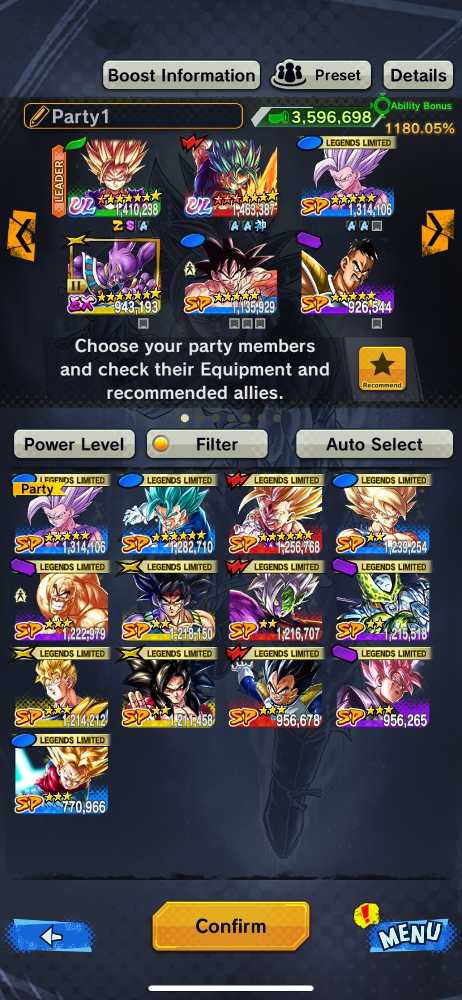The height and width of the screenshot is (1000, 462).
Task: Open the MENU button
Action: (406, 932)
